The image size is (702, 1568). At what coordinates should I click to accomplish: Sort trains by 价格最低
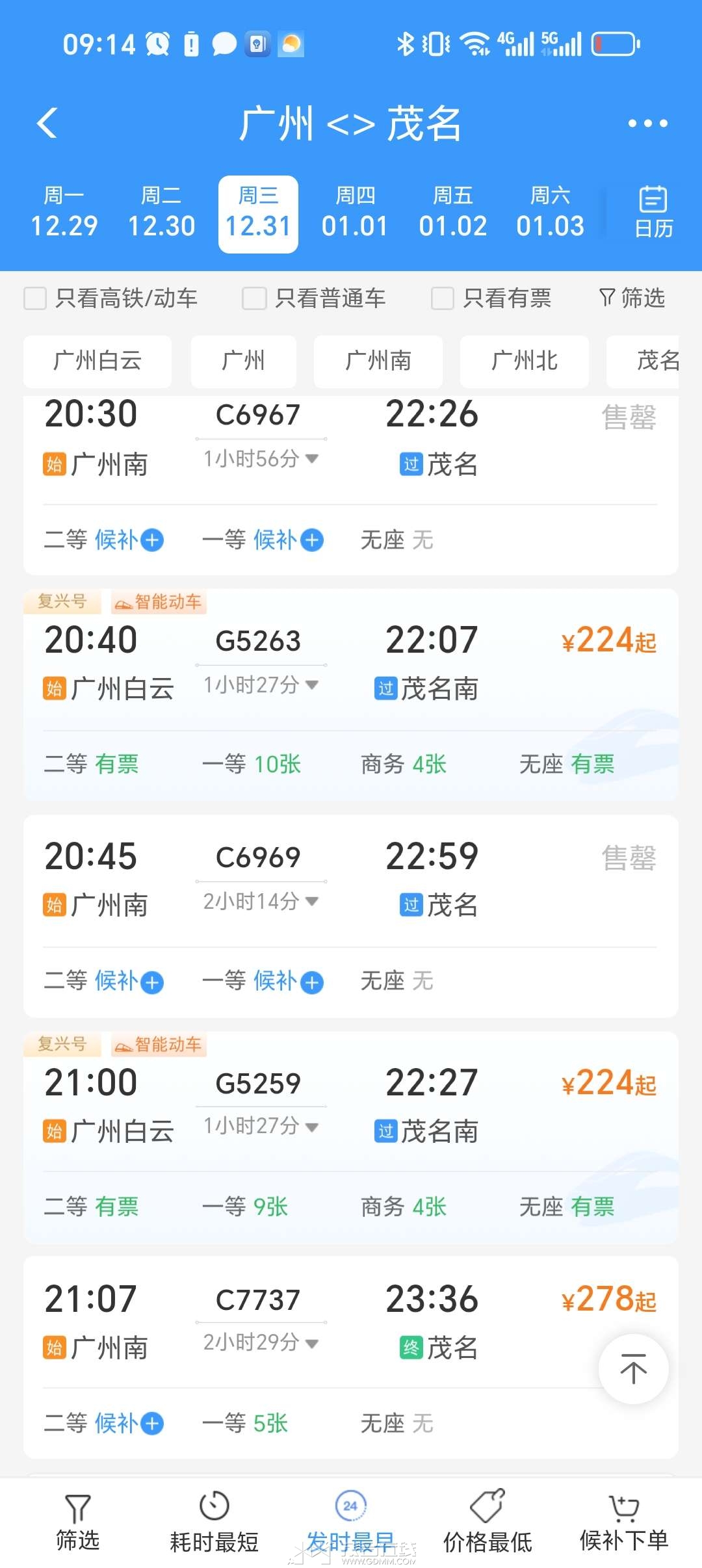click(487, 1522)
